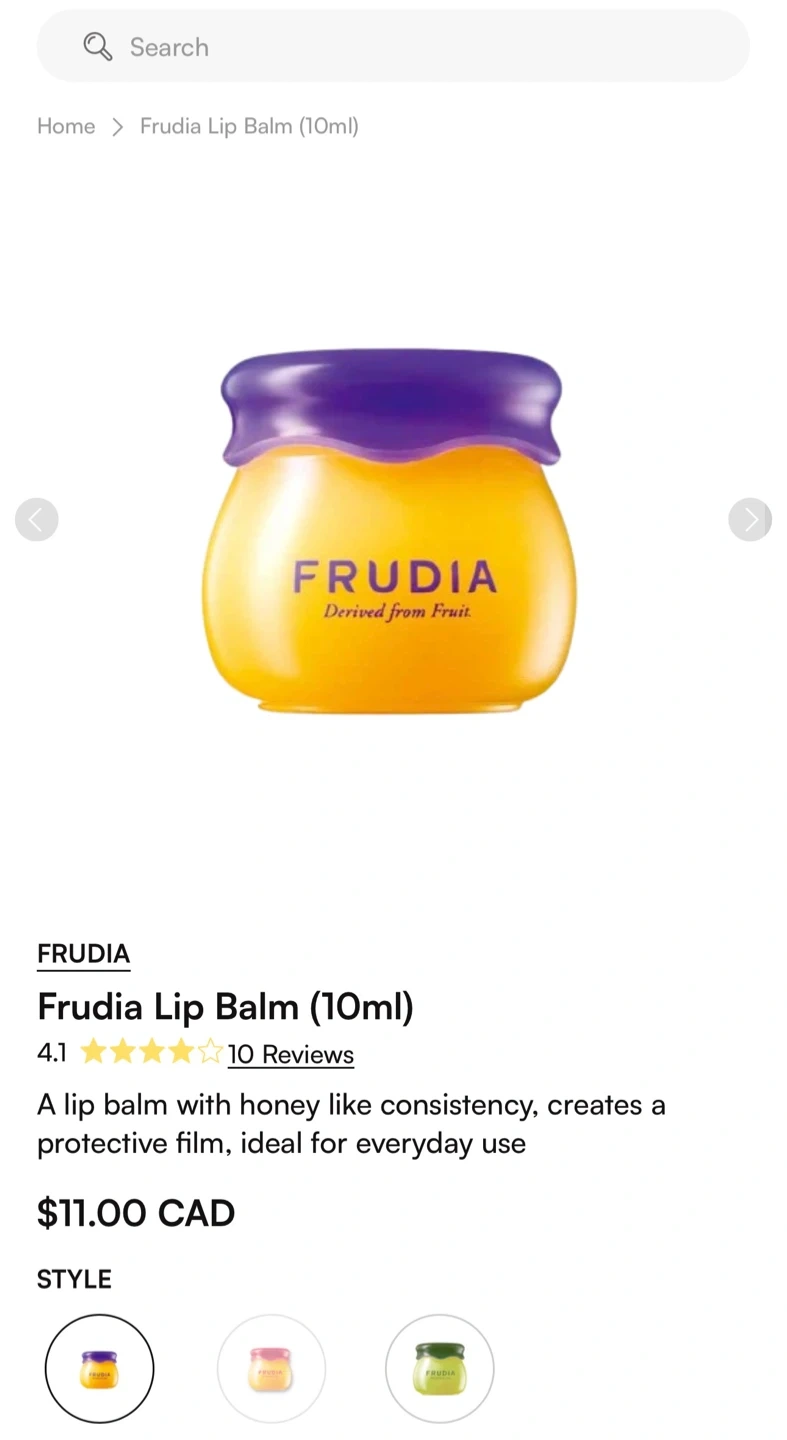Tap the Search field

[x=393, y=46]
